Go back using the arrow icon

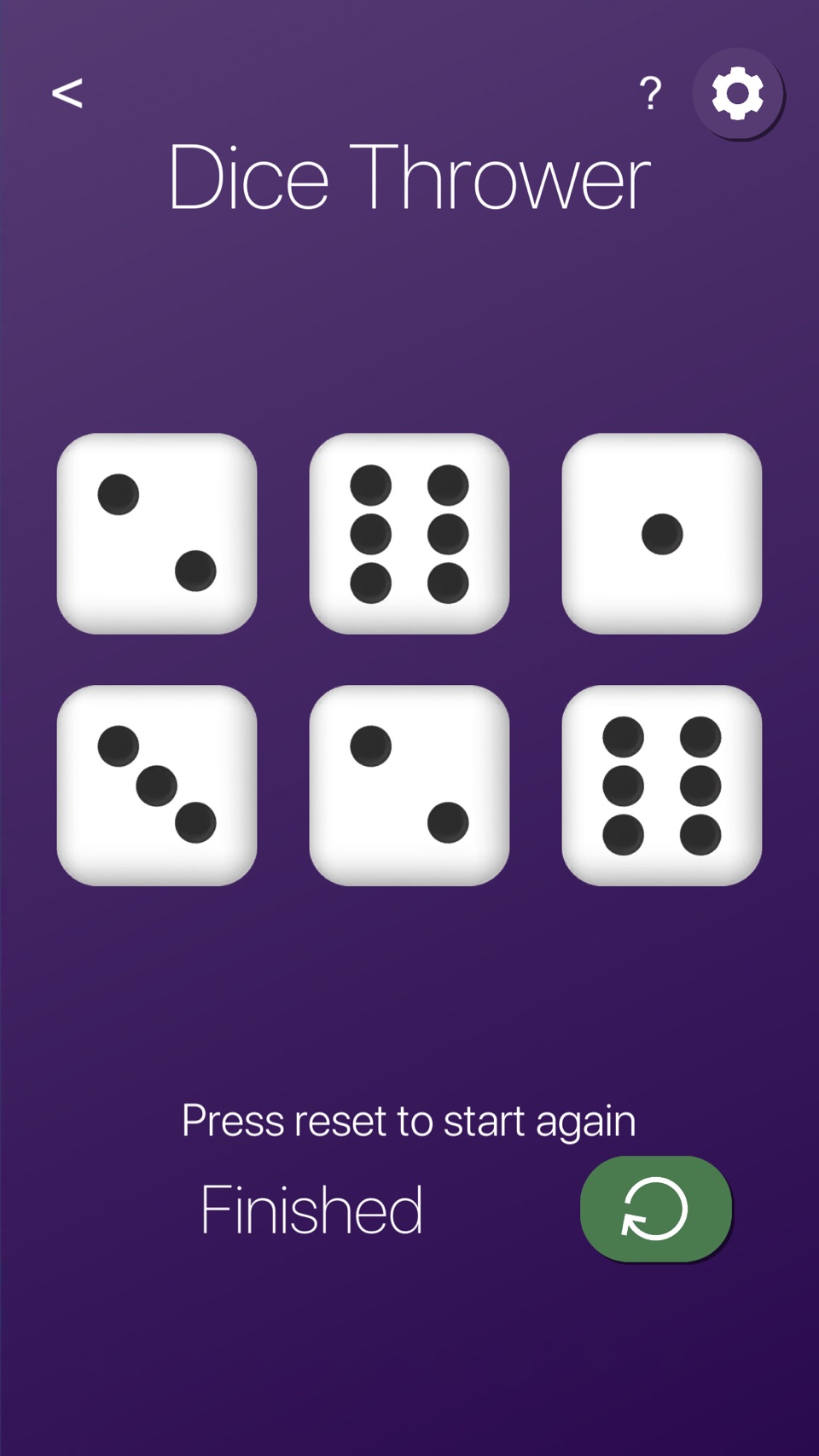click(67, 93)
